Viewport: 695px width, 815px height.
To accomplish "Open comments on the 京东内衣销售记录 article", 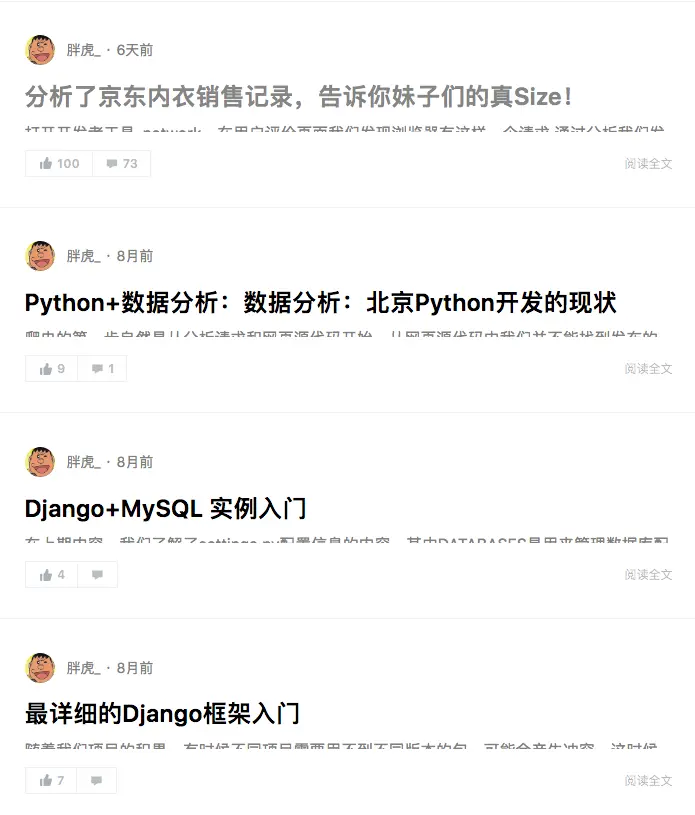I will tap(121, 164).
